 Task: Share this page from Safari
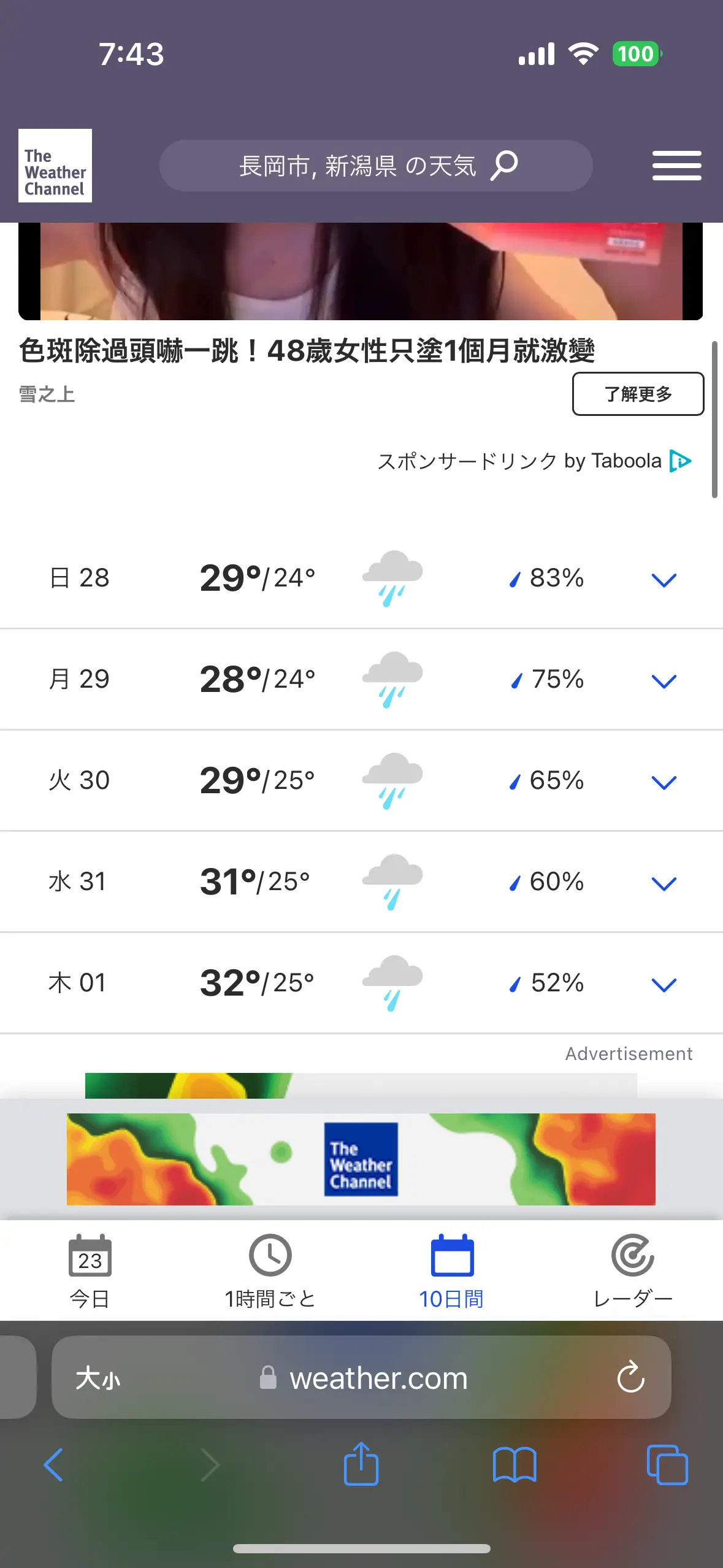point(361,1464)
